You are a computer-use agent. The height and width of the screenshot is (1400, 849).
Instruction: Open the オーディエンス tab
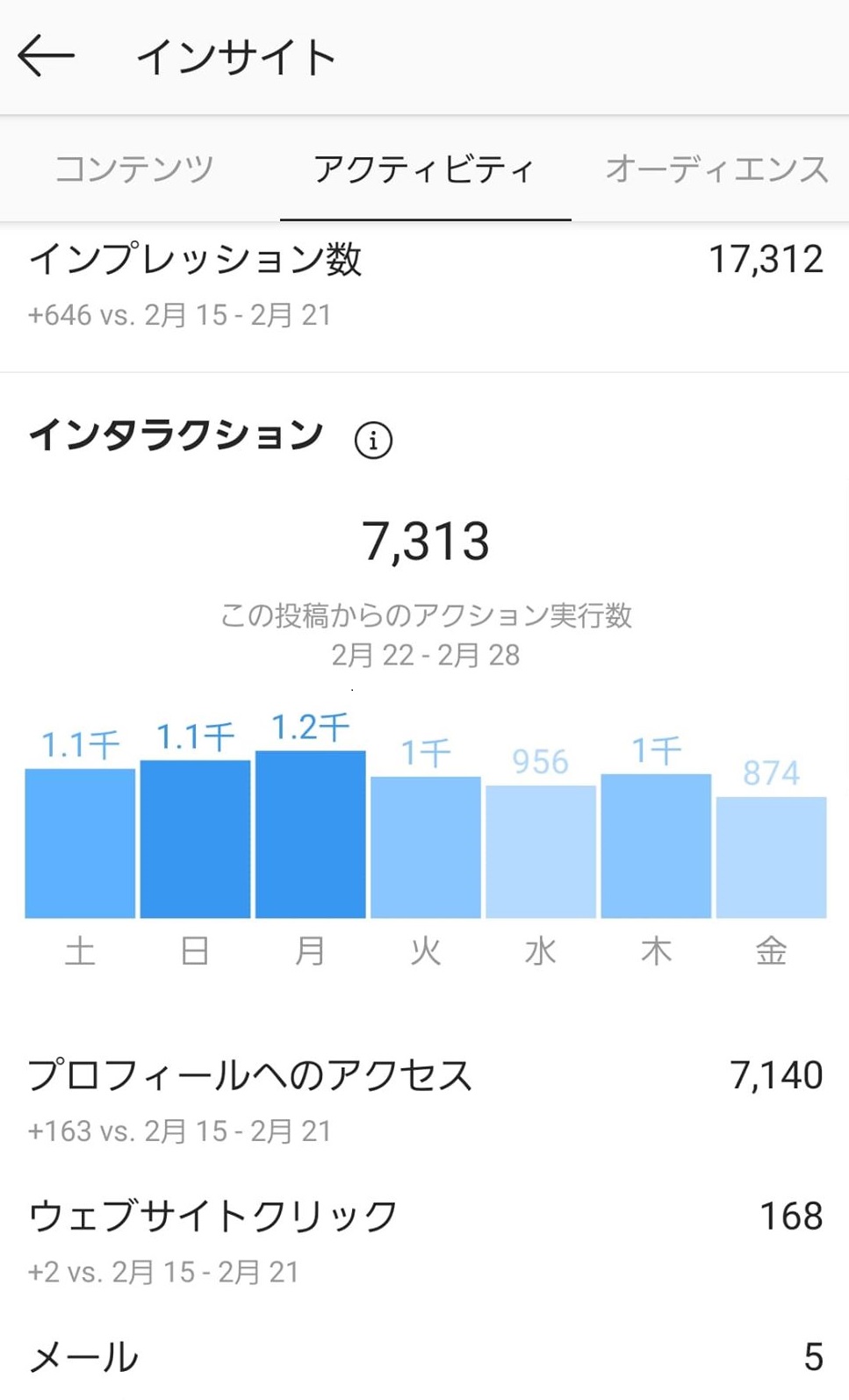716,168
